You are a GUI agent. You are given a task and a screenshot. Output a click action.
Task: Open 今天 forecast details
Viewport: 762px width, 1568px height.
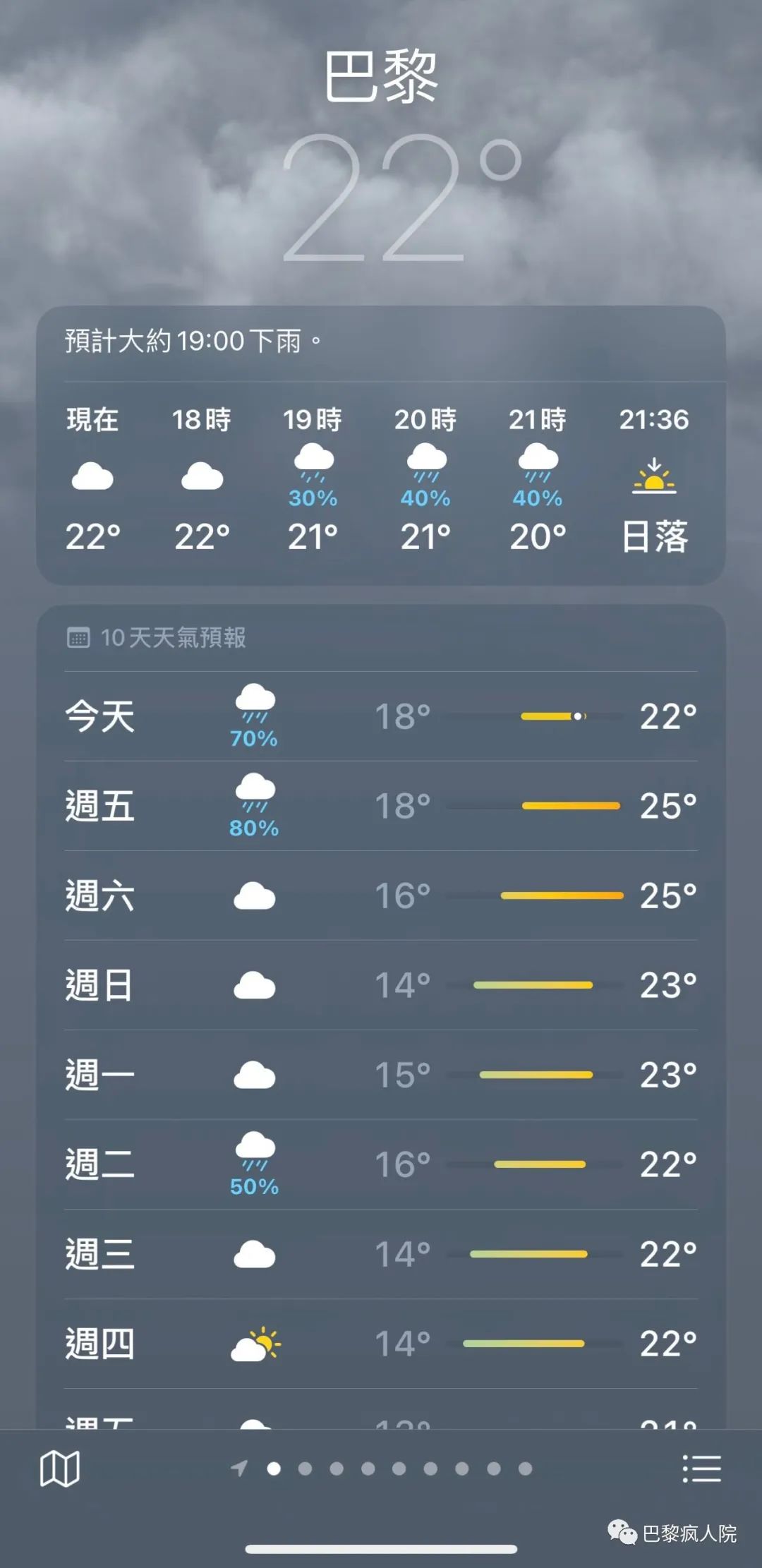(x=381, y=716)
